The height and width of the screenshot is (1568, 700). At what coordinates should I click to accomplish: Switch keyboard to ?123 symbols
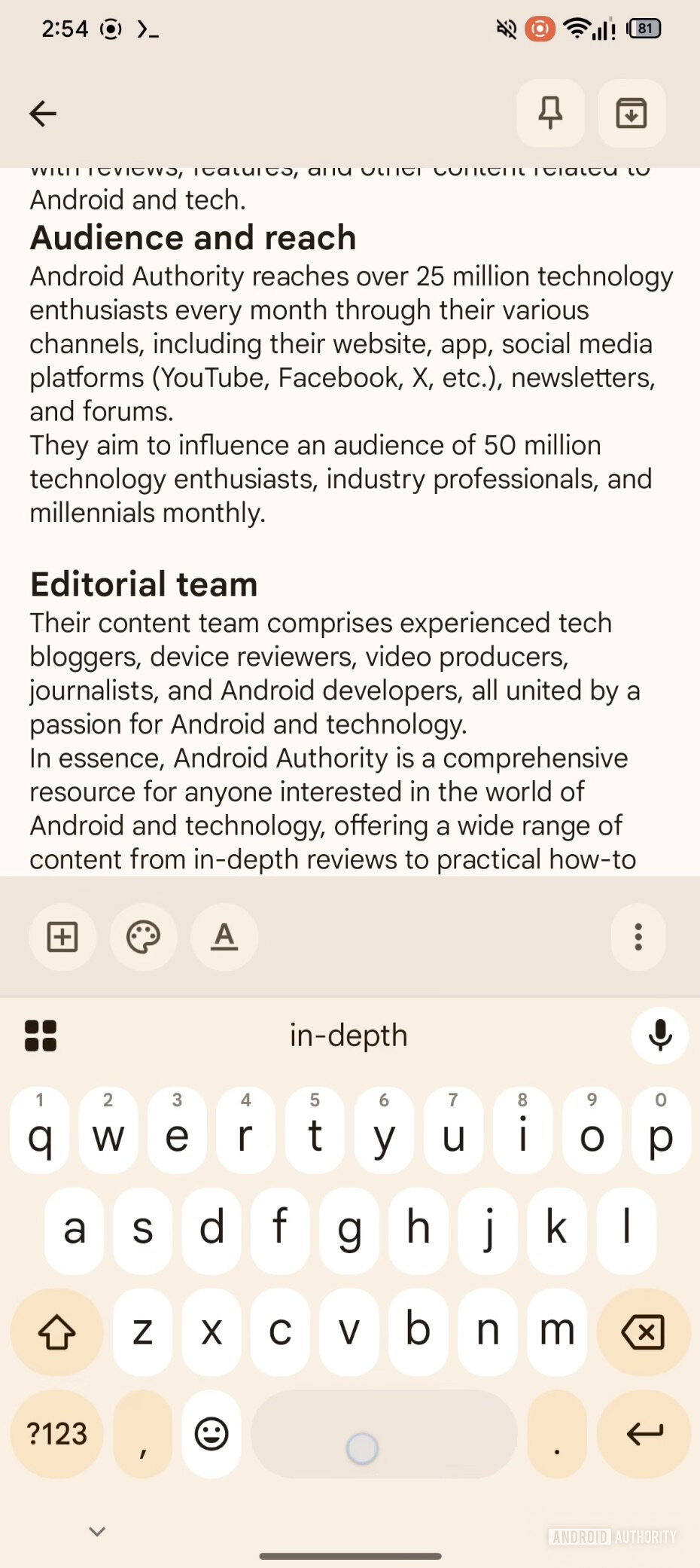(x=56, y=1433)
